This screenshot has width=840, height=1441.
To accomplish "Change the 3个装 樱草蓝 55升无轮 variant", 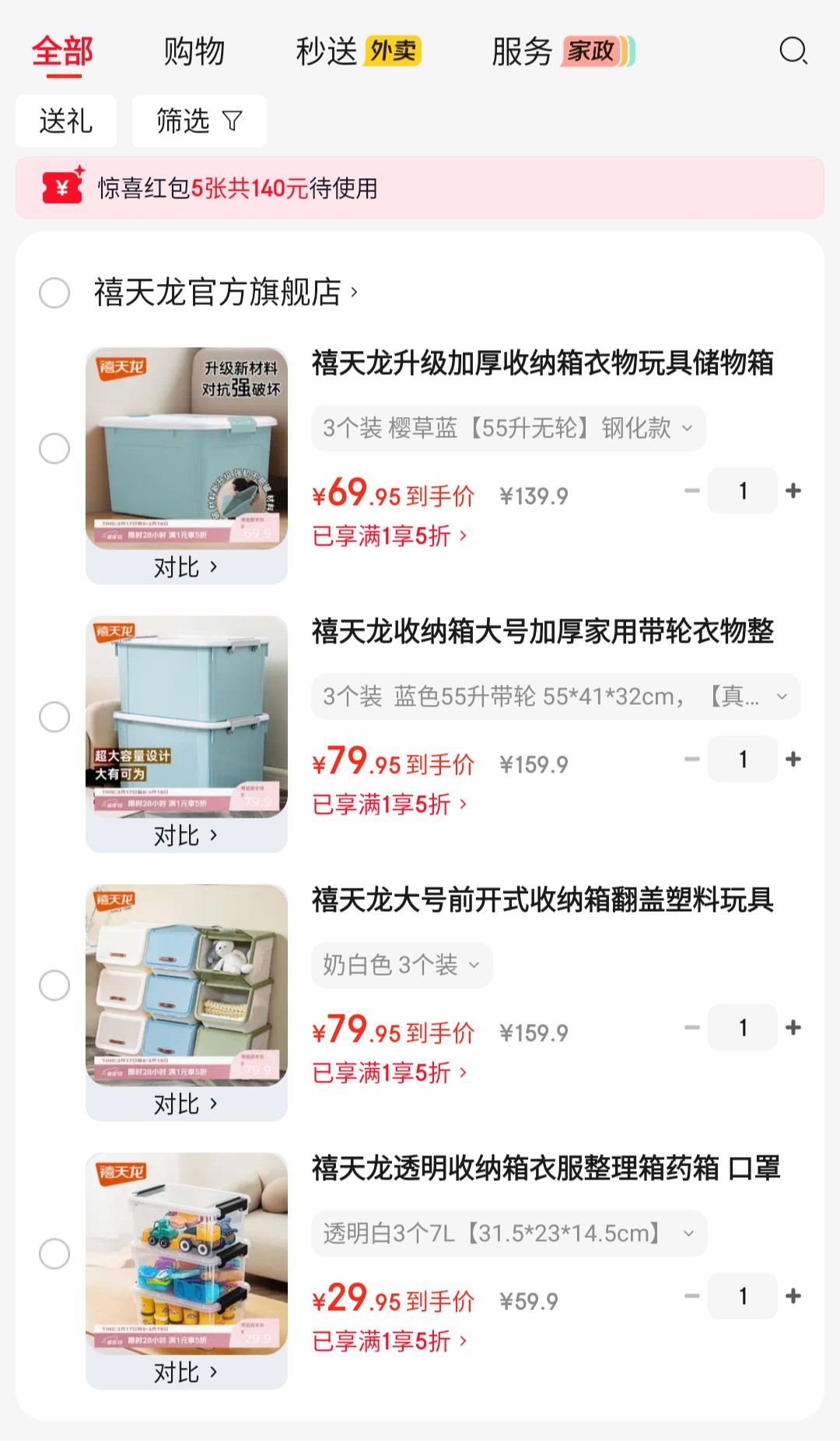I will click(x=508, y=428).
